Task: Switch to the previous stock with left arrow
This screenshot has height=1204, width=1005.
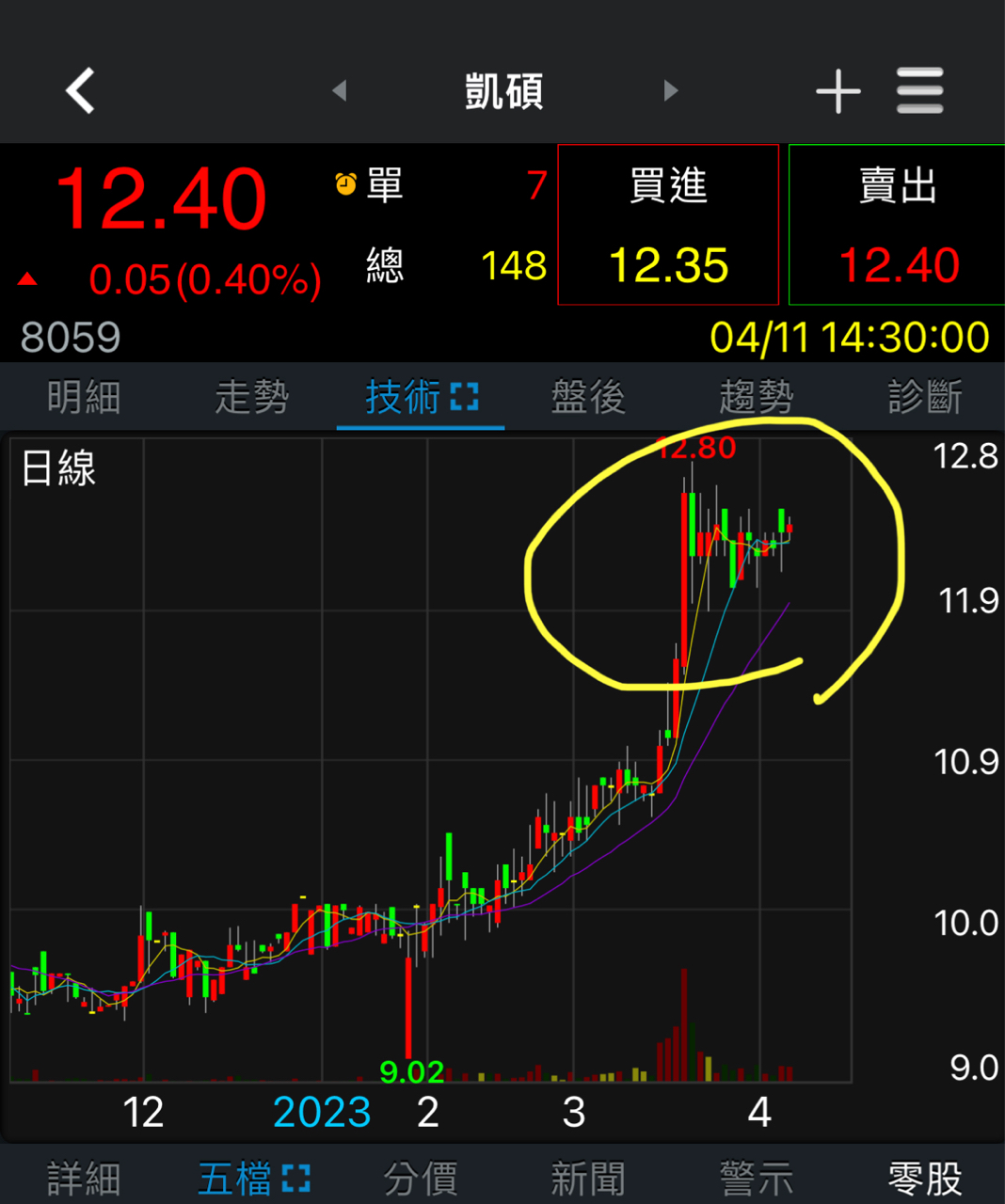Action: pyautogui.click(x=340, y=91)
